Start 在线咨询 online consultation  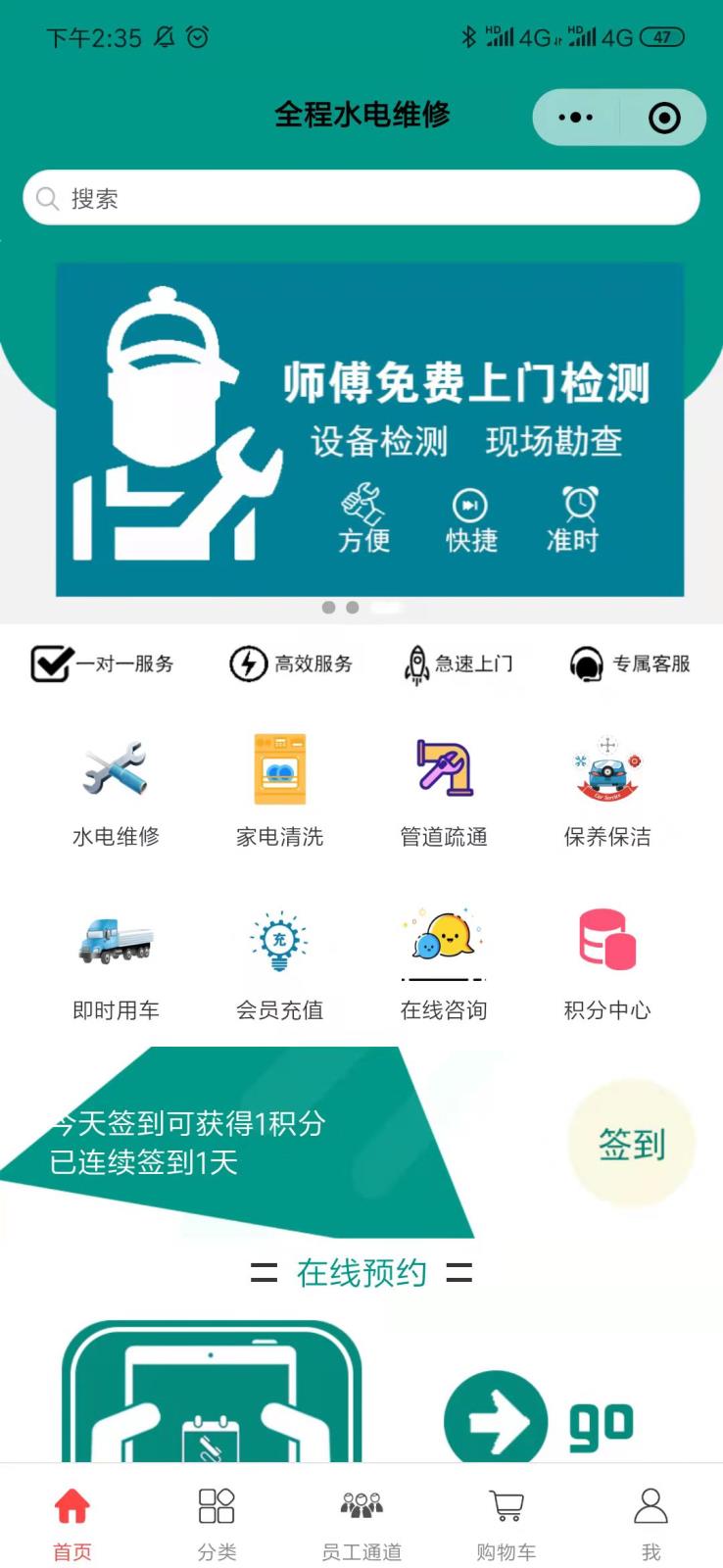444,955
